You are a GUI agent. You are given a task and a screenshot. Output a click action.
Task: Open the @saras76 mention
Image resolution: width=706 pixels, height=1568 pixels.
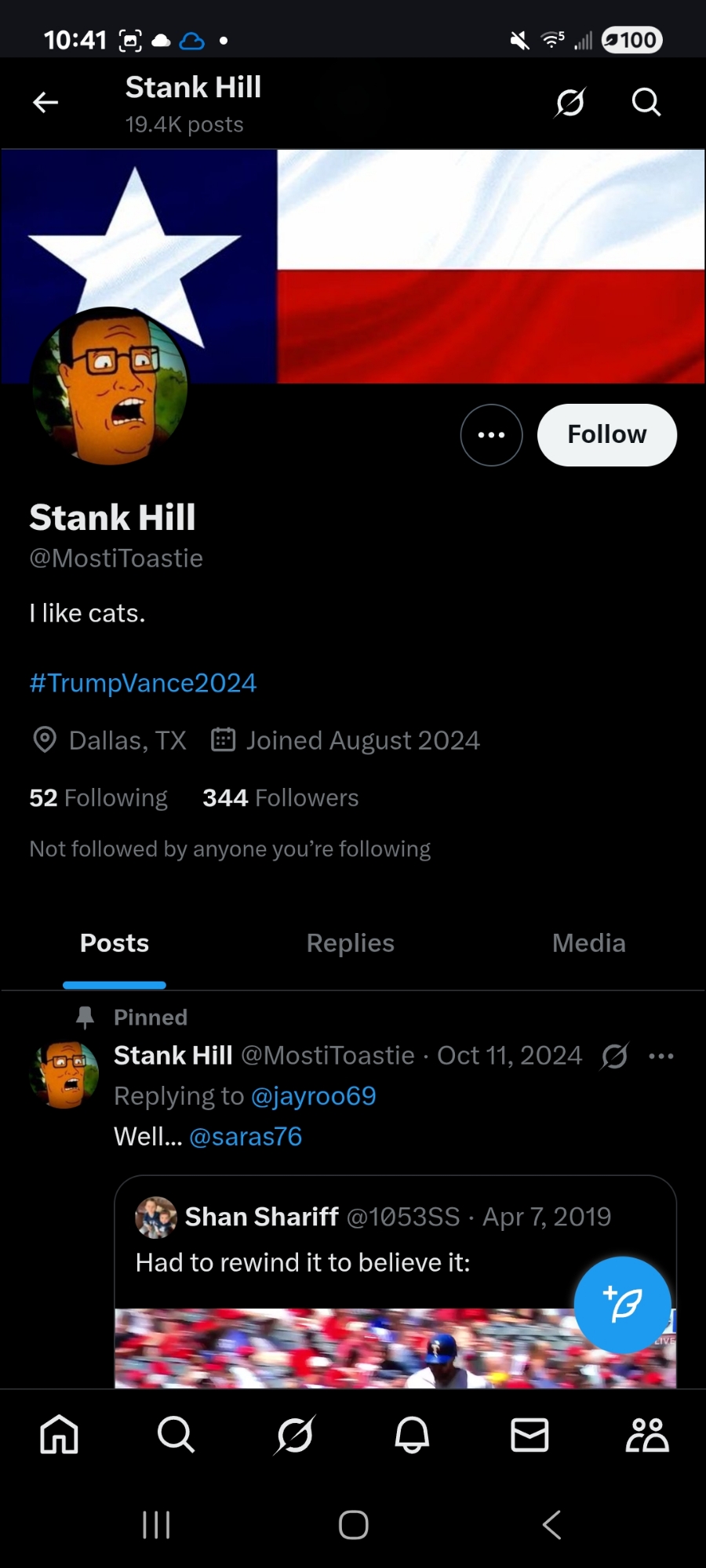point(246,1137)
